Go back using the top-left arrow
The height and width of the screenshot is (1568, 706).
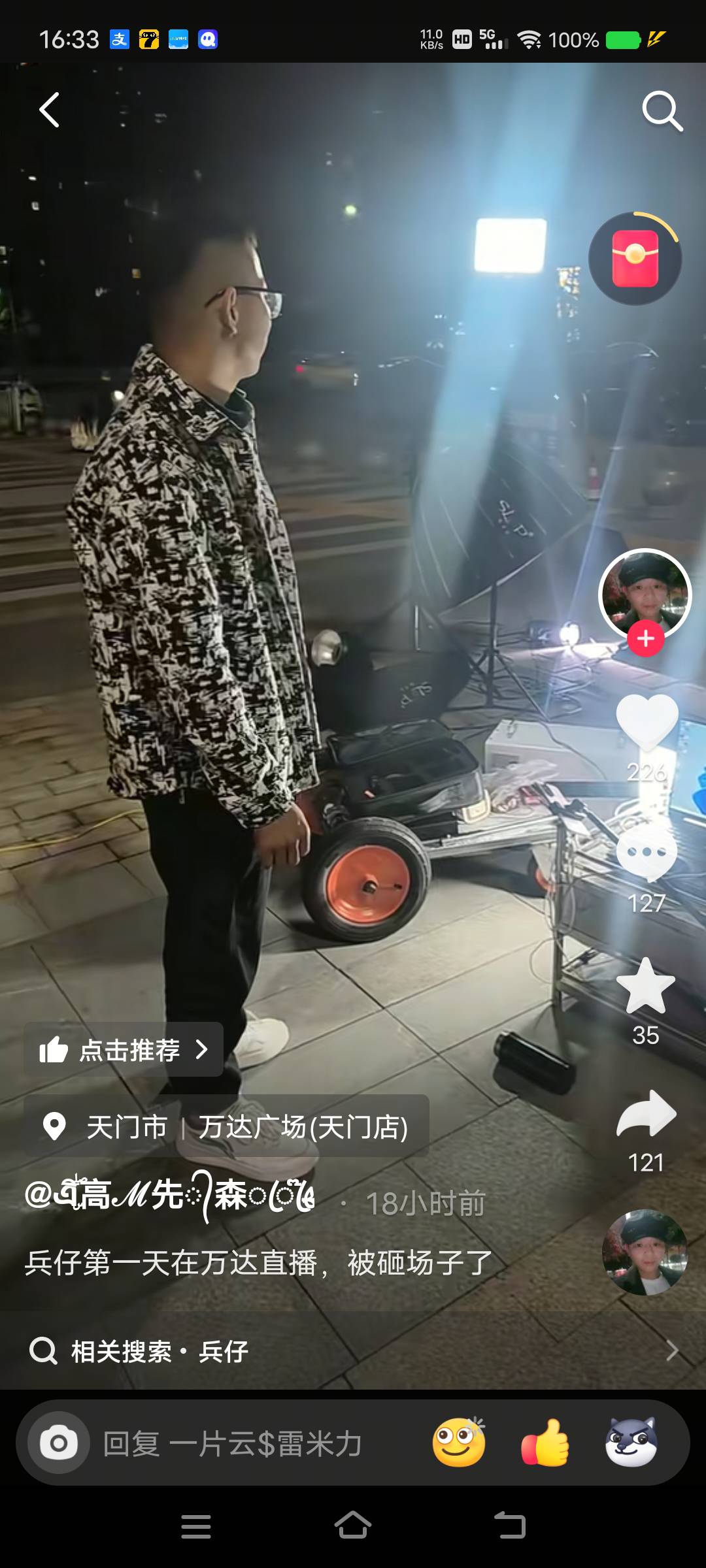click(x=50, y=110)
